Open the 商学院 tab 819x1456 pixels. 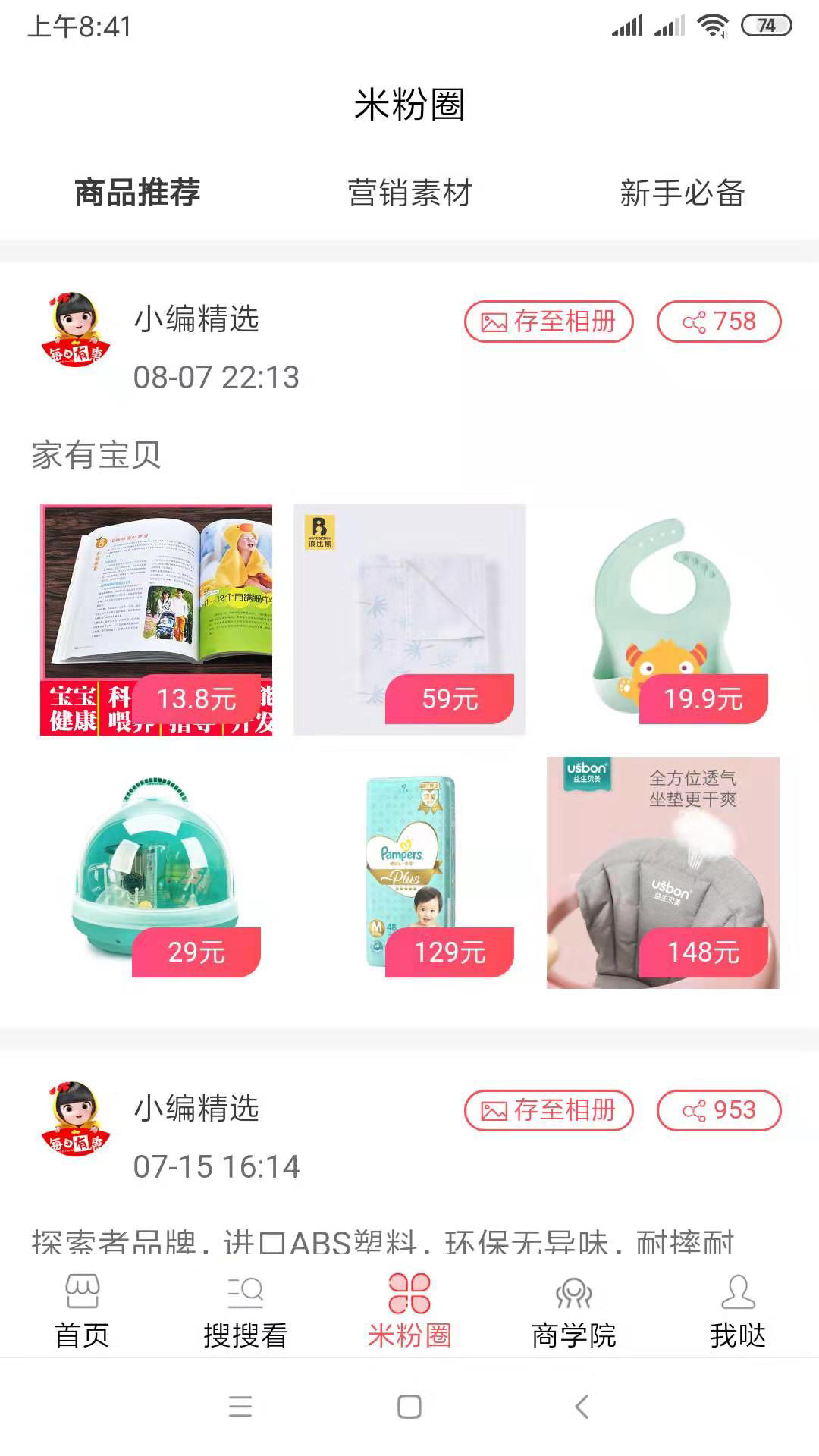click(x=573, y=1311)
